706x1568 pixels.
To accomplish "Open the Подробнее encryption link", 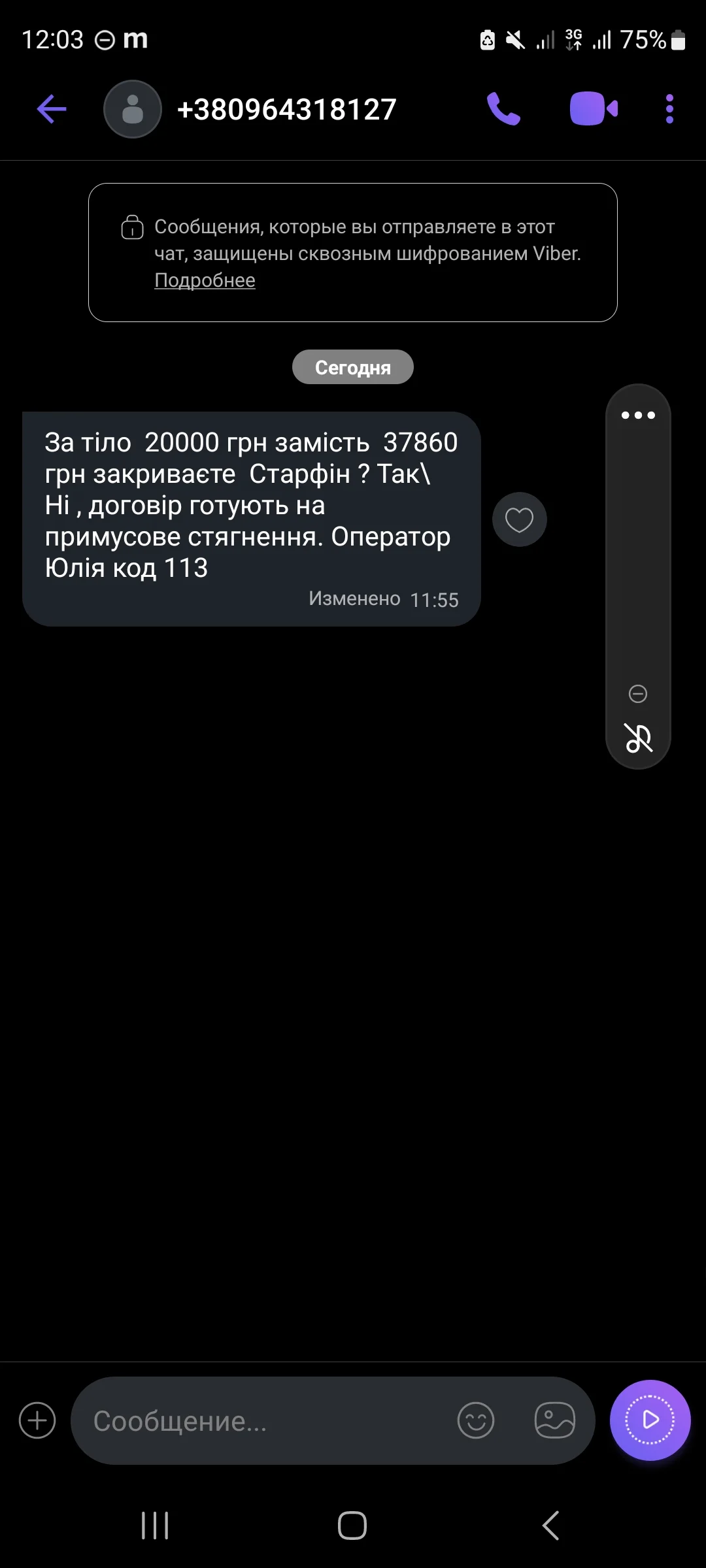I will [x=205, y=280].
